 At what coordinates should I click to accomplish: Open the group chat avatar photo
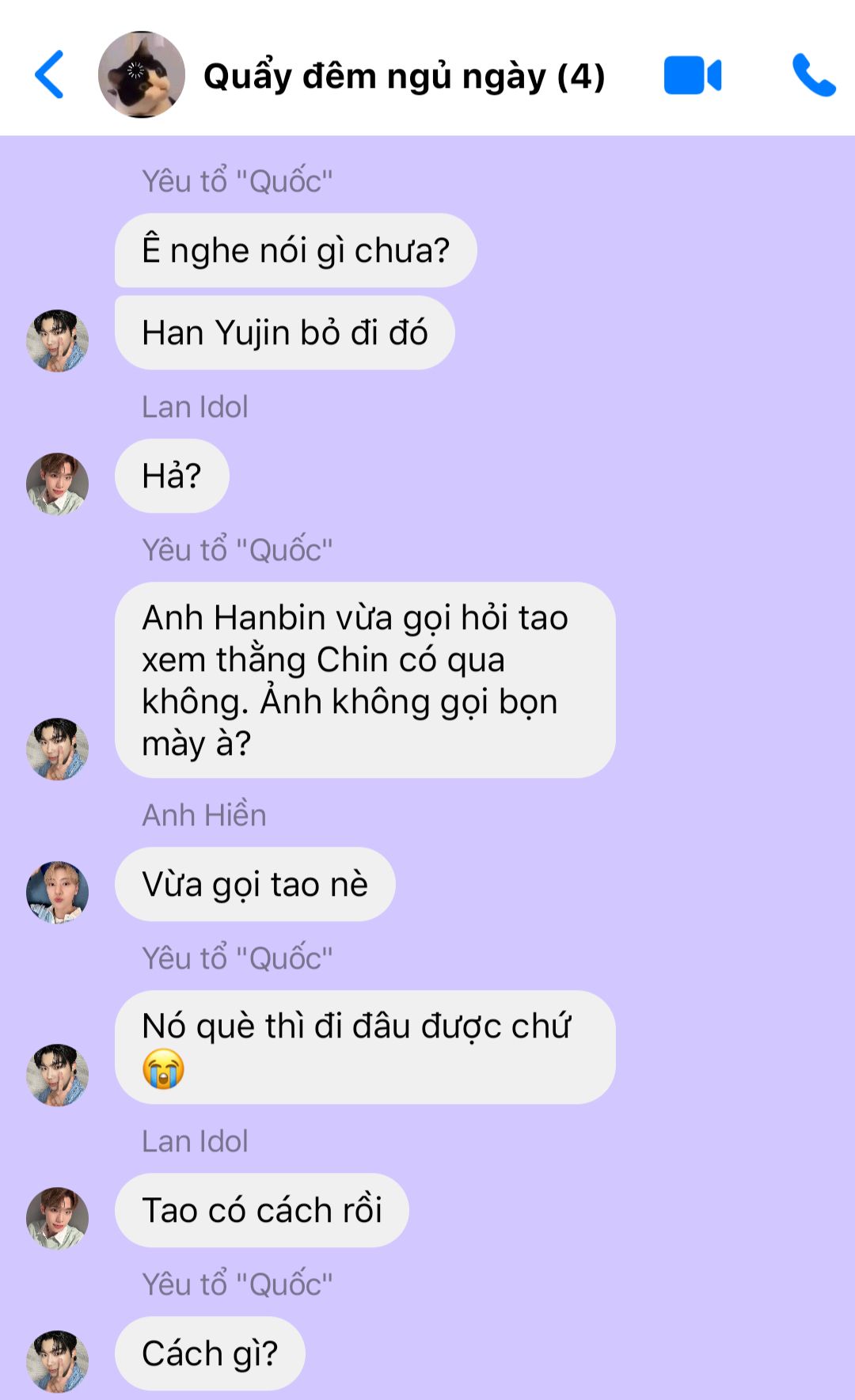point(142,75)
